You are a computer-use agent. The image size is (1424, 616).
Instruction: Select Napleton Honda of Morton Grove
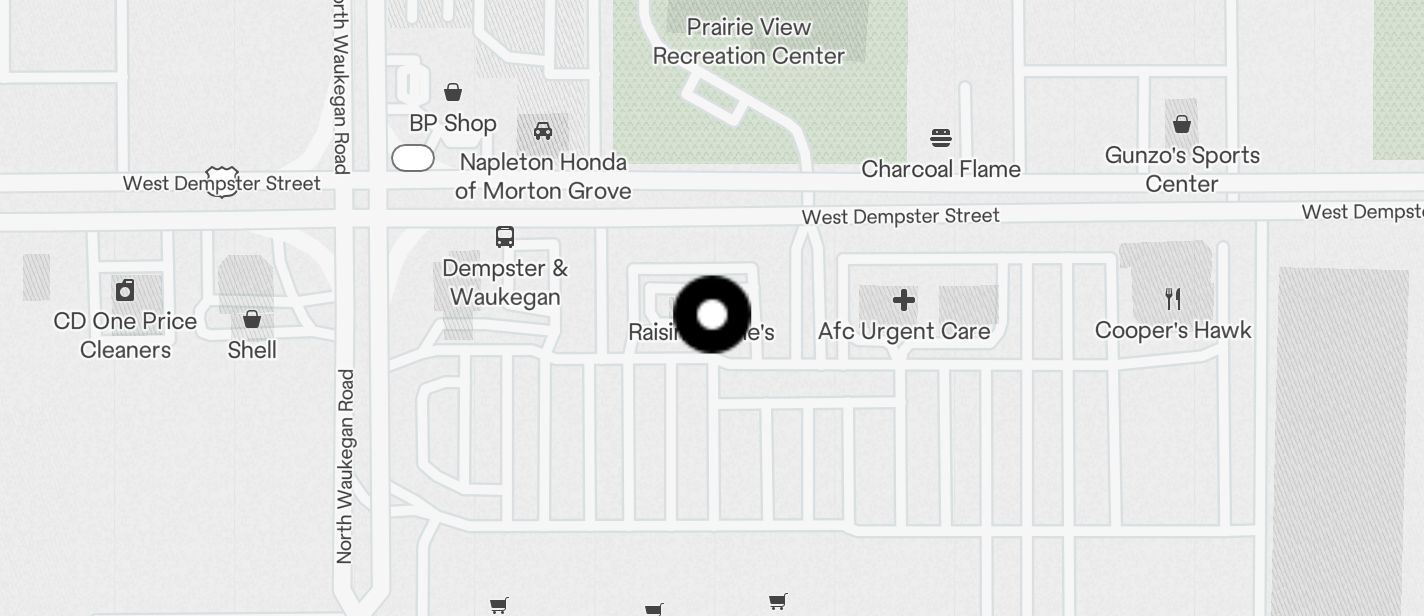pyautogui.click(x=543, y=131)
